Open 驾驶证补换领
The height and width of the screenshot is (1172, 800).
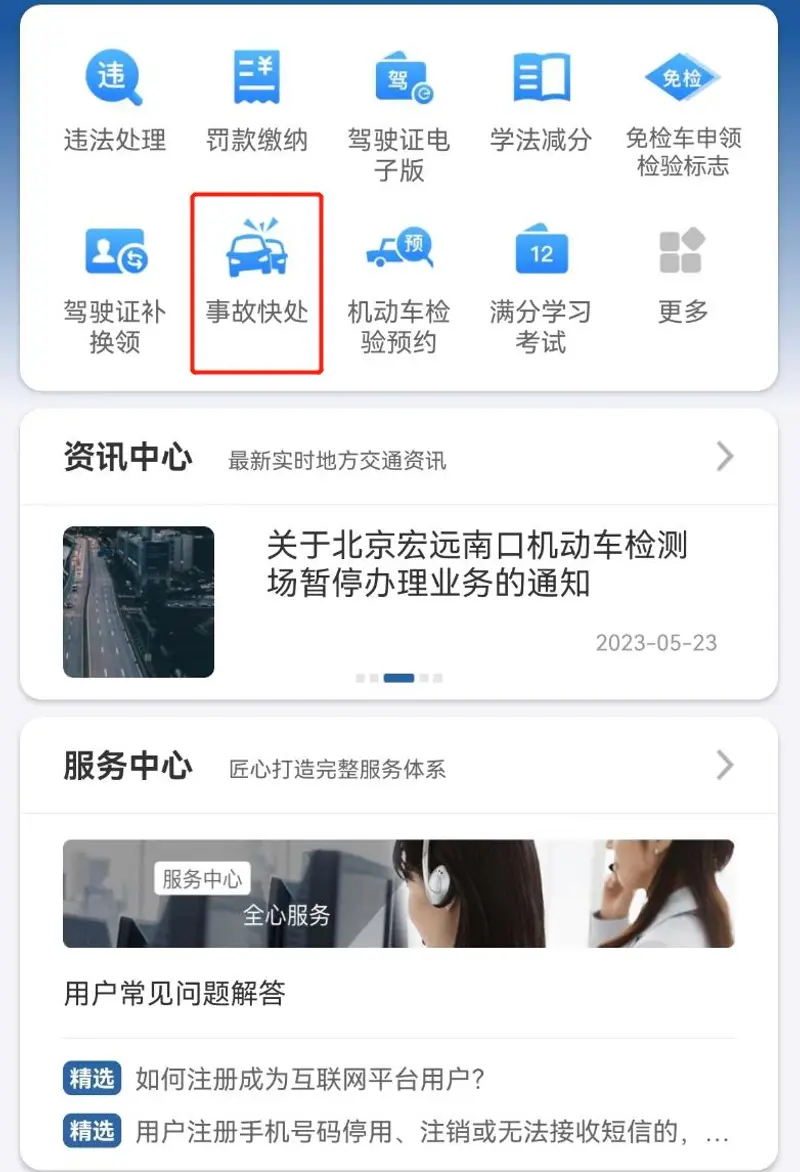[x=115, y=285]
